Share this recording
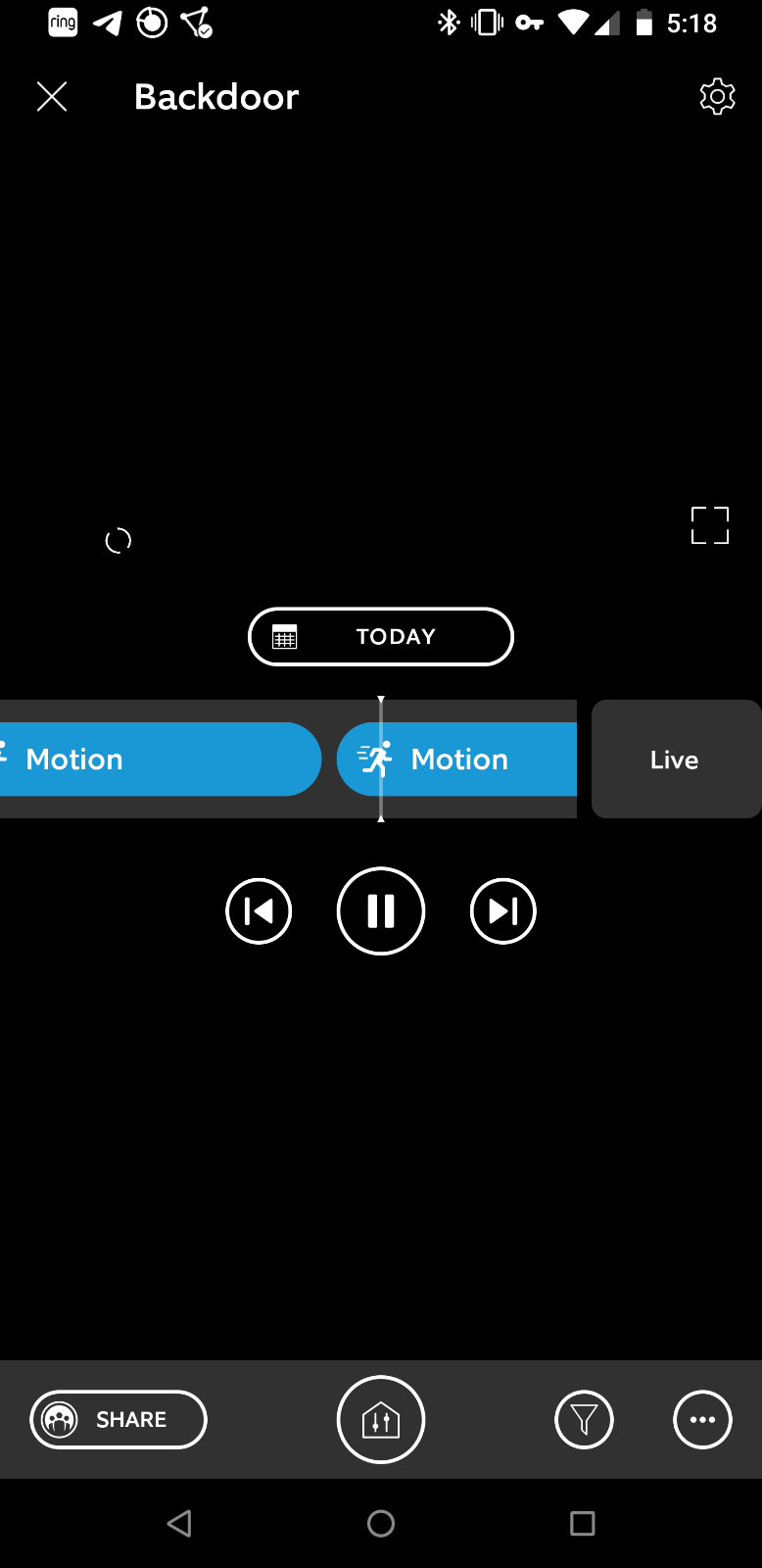 (x=119, y=1419)
